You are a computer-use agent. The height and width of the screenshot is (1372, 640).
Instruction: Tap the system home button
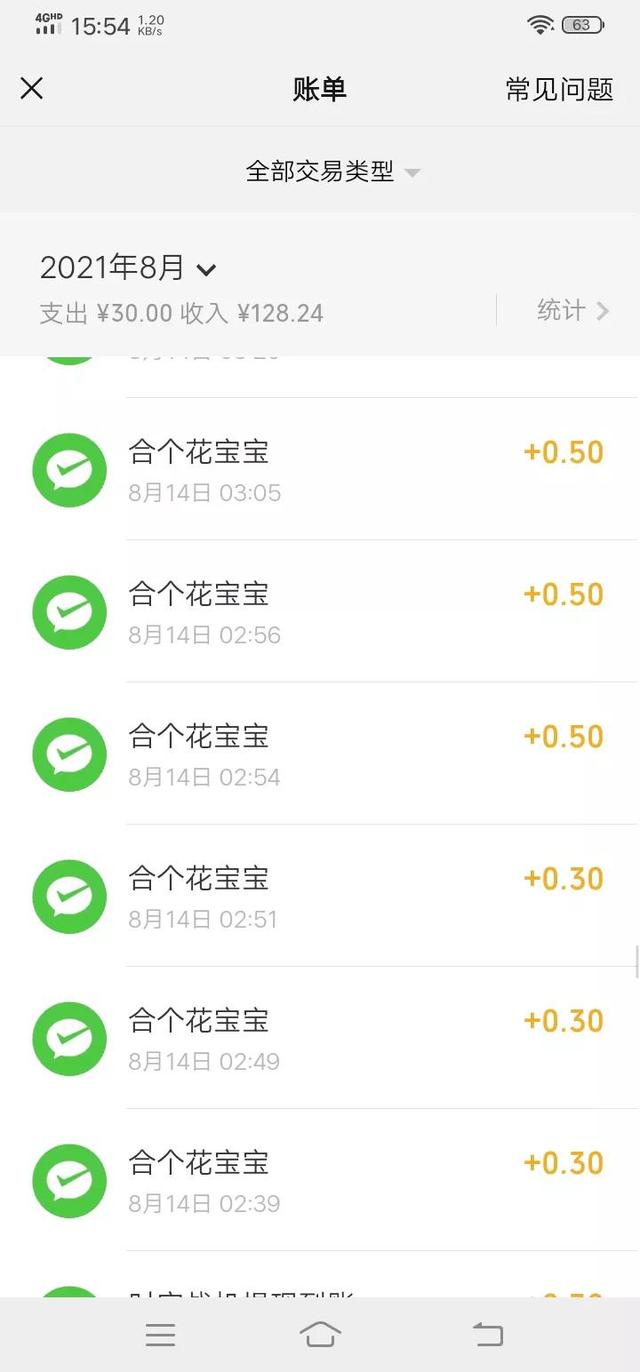click(x=320, y=1334)
